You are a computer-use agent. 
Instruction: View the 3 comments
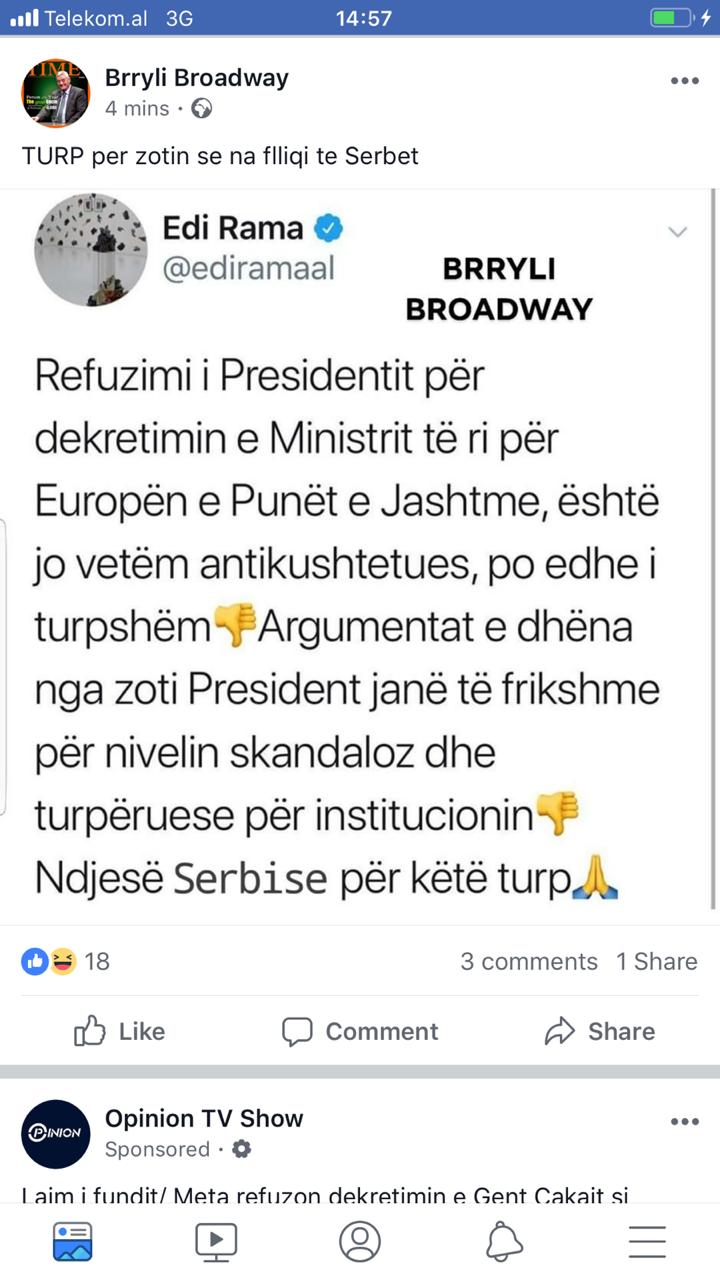[x=528, y=962]
